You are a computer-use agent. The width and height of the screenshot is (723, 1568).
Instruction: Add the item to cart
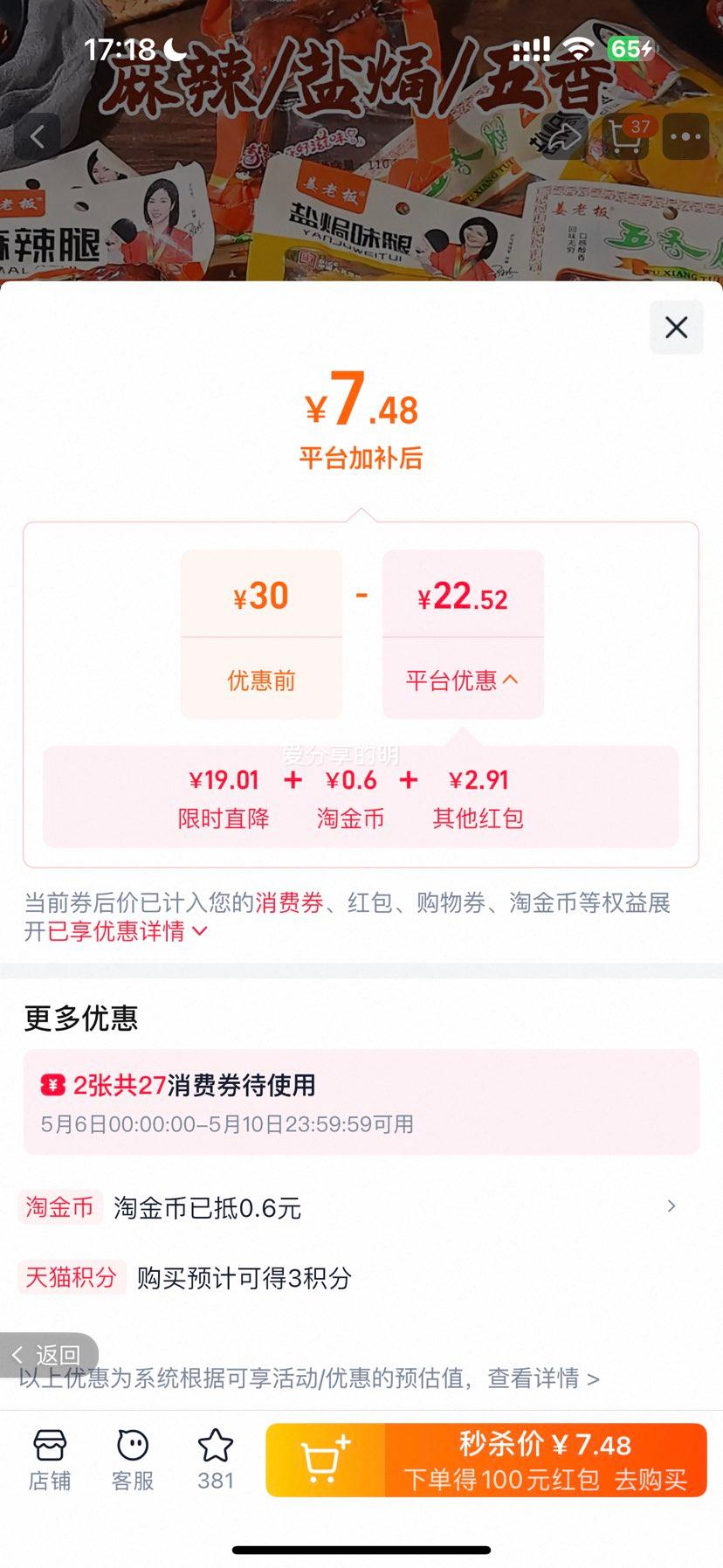(x=325, y=1460)
